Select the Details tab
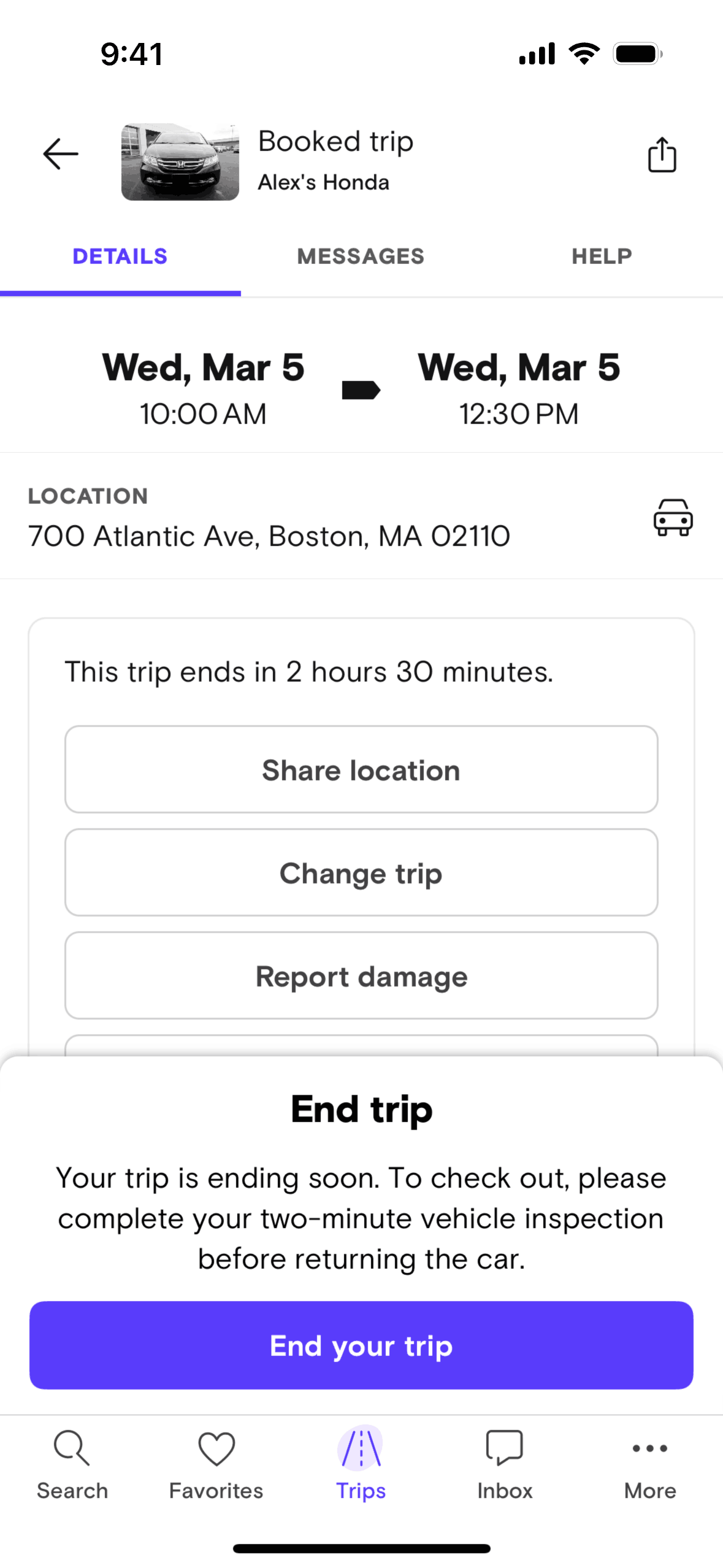The height and width of the screenshot is (1568, 723). pyautogui.click(x=120, y=256)
